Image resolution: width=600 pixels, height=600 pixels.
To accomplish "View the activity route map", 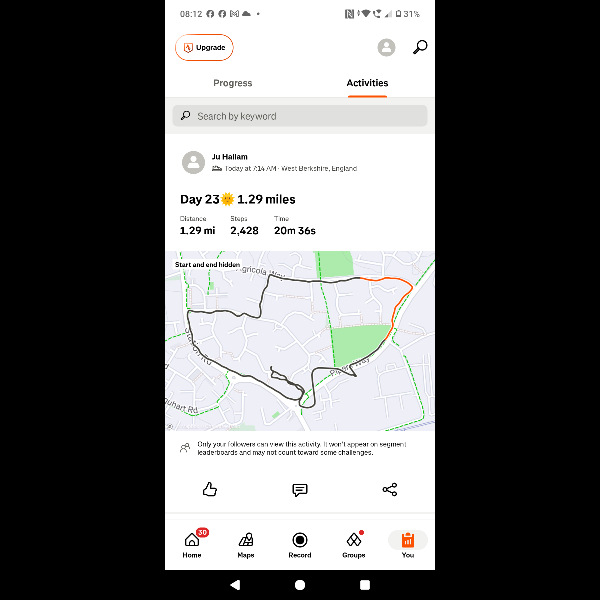I will (300, 340).
